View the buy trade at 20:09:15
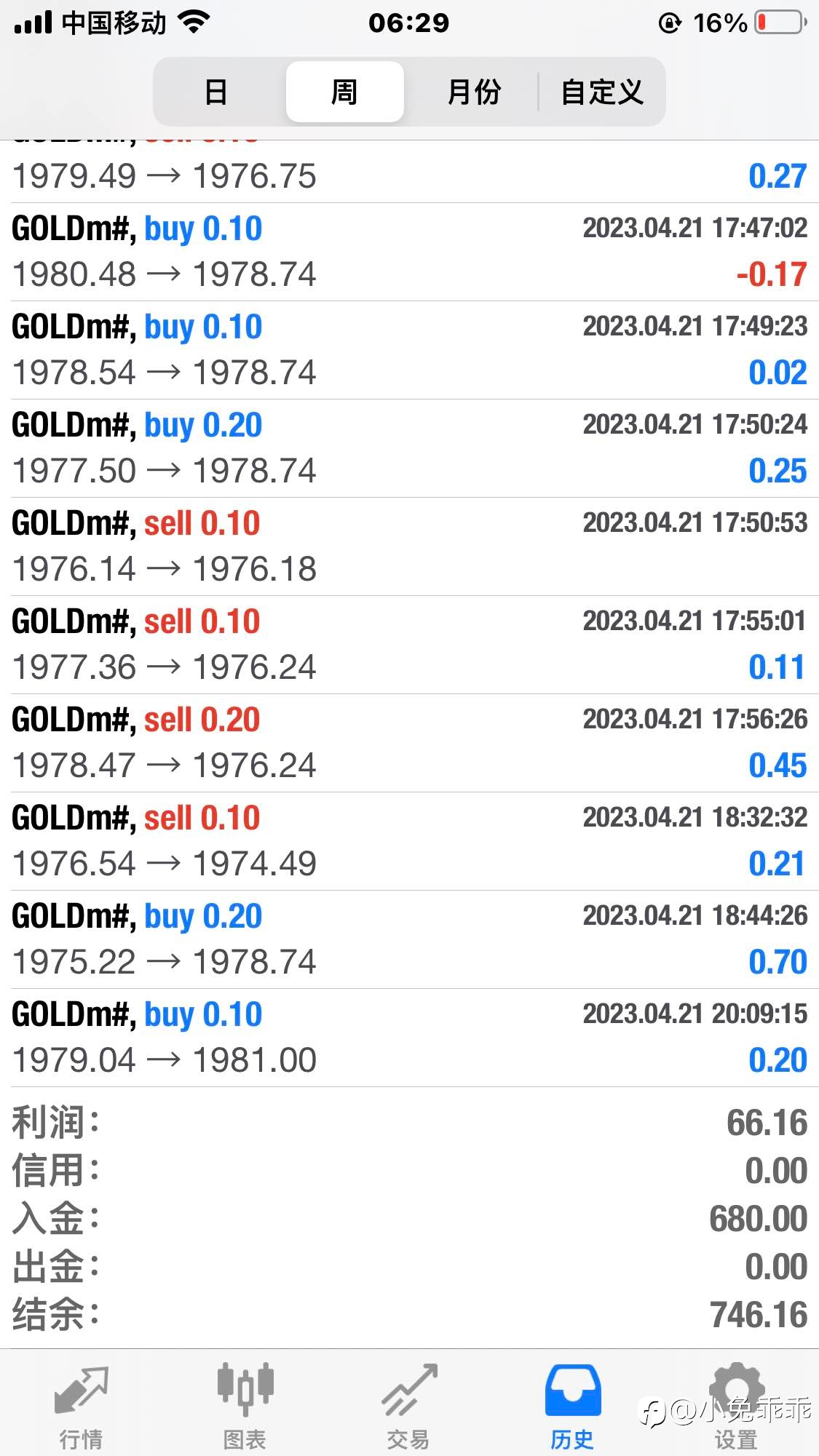This screenshot has width=819, height=1456. pos(409,1038)
